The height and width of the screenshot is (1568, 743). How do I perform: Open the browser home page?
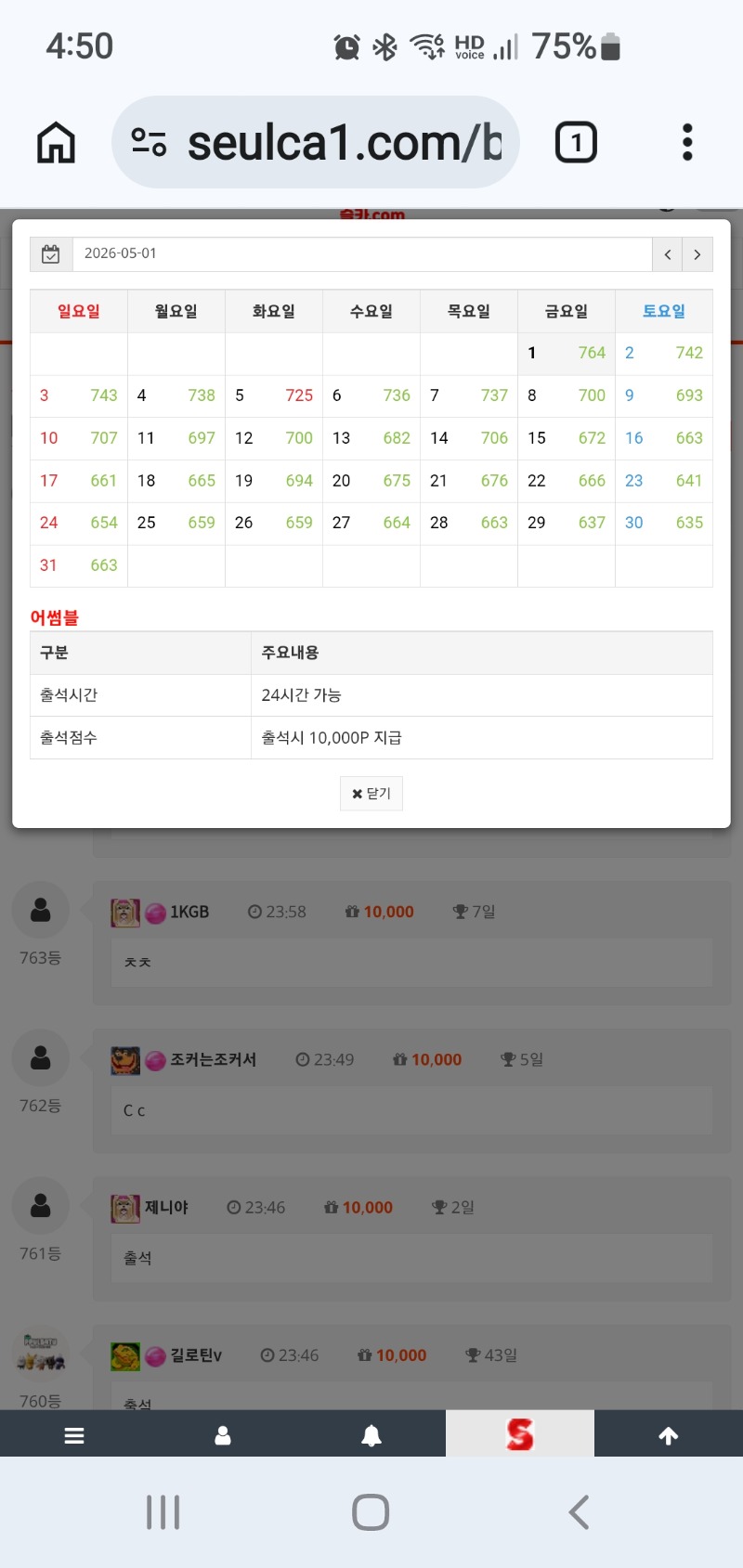[56, 143]
